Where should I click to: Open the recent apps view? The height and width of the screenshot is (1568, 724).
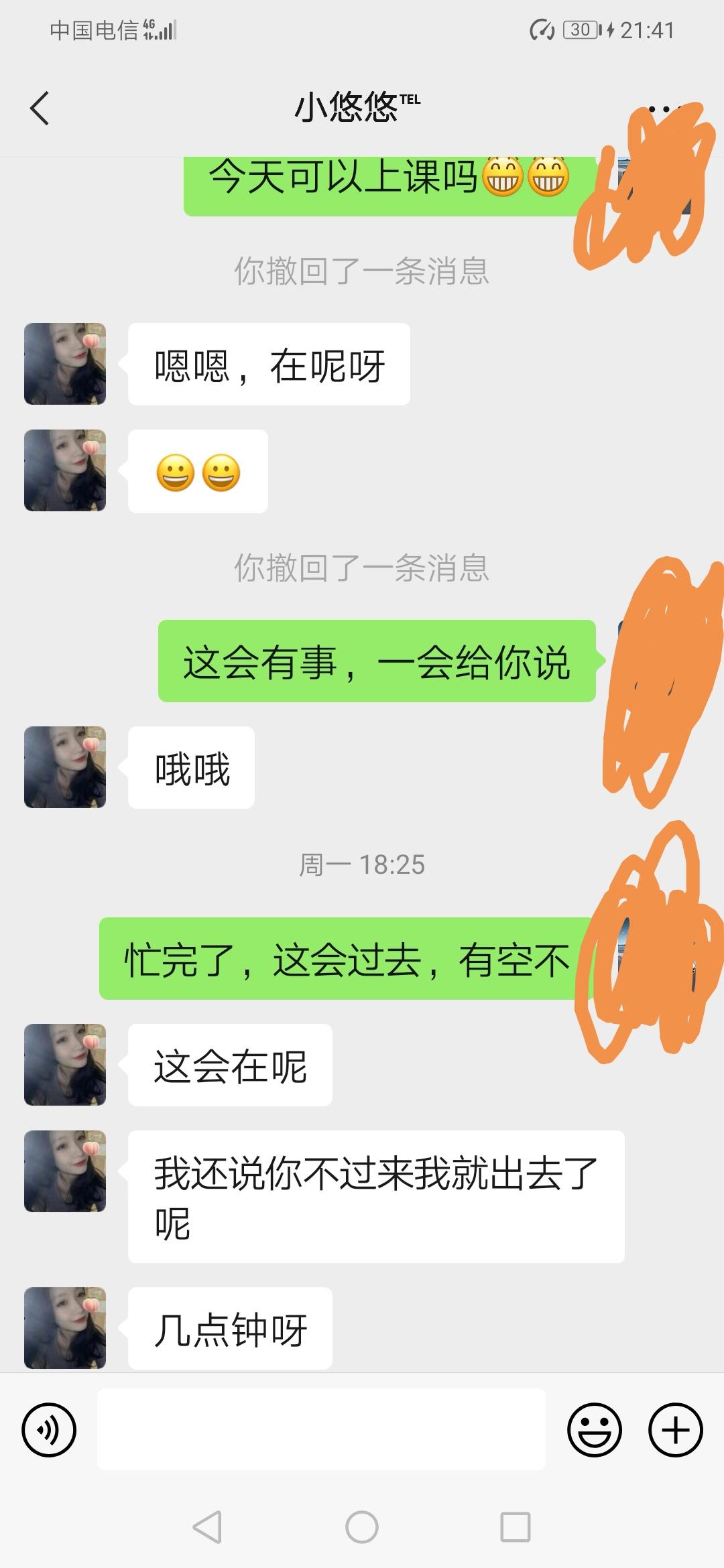(516, 1528)
